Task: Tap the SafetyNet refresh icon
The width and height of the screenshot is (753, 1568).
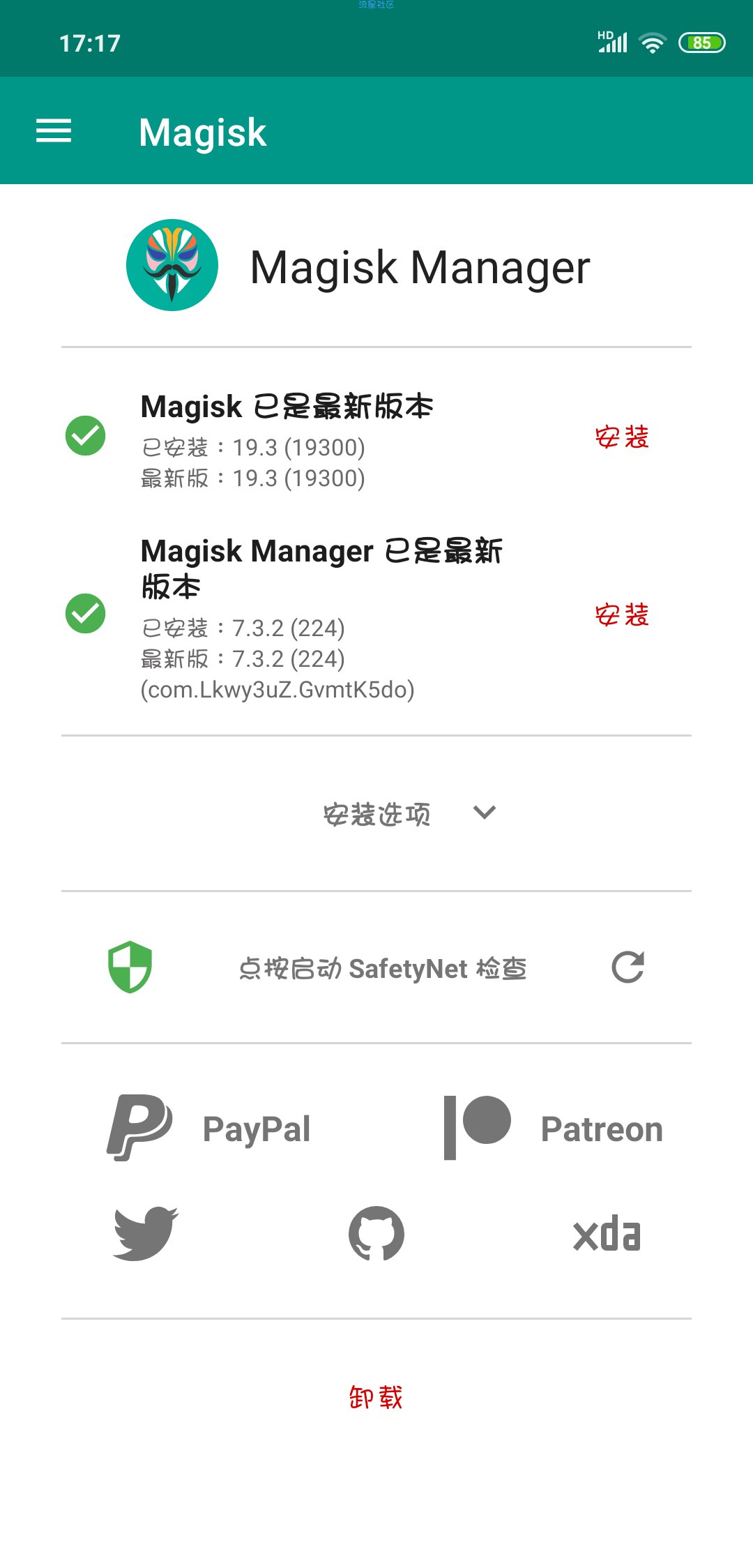Action: pyautogui.click(x=627, y=967)
